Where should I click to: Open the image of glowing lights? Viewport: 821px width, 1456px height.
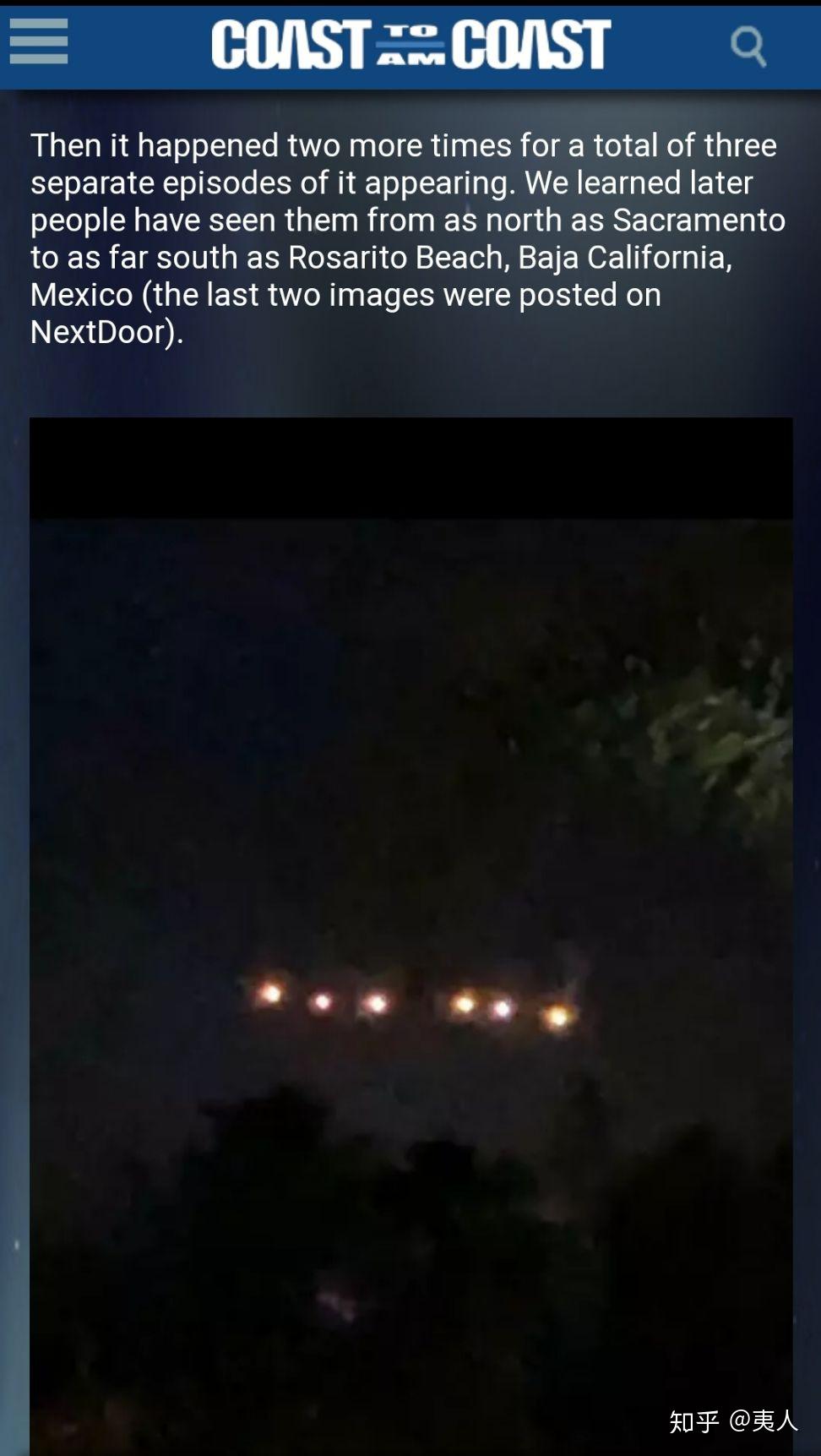(x=410, y=935)
